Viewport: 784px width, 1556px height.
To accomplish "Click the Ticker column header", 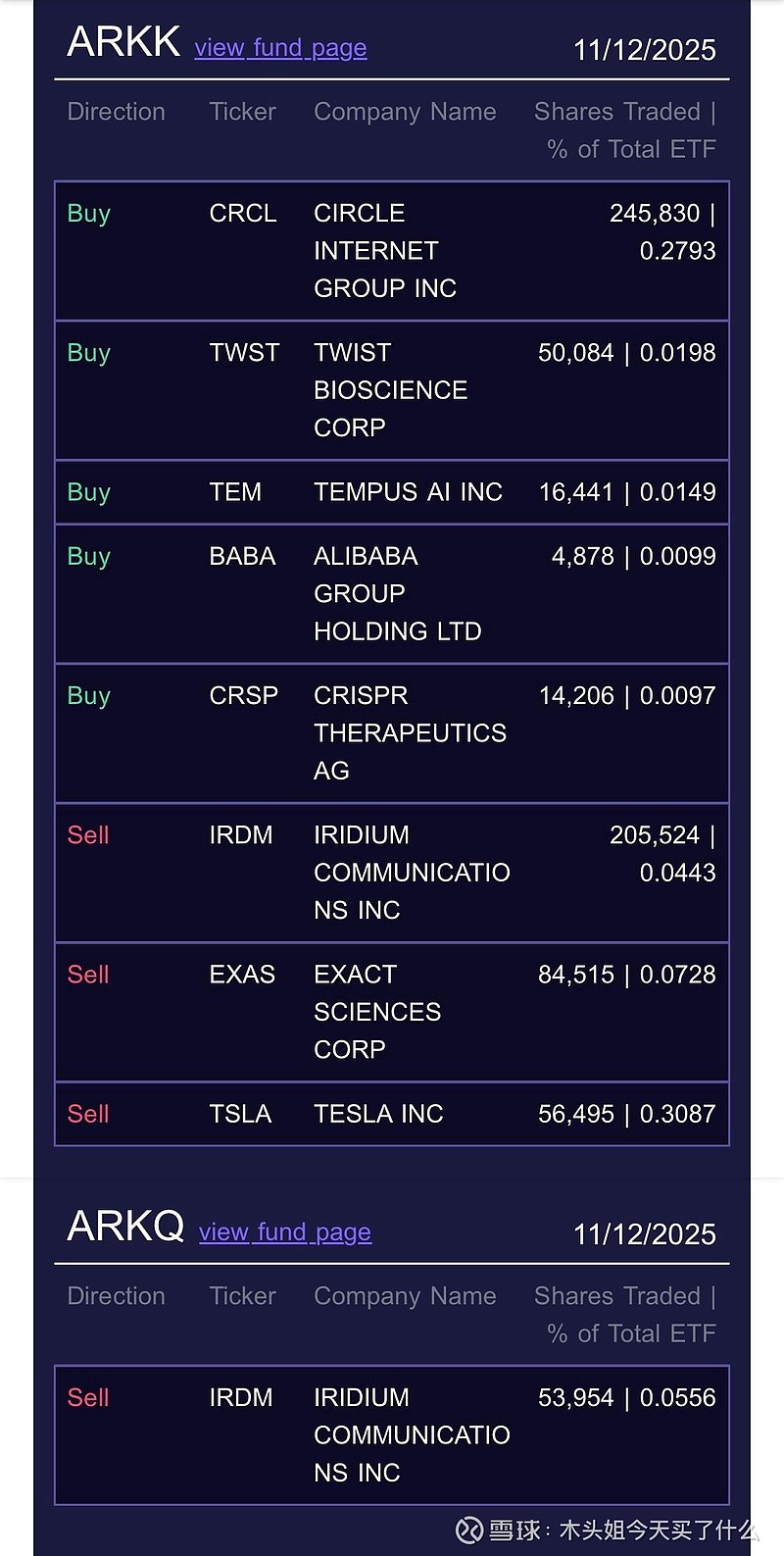I will (x=242, y=112).
